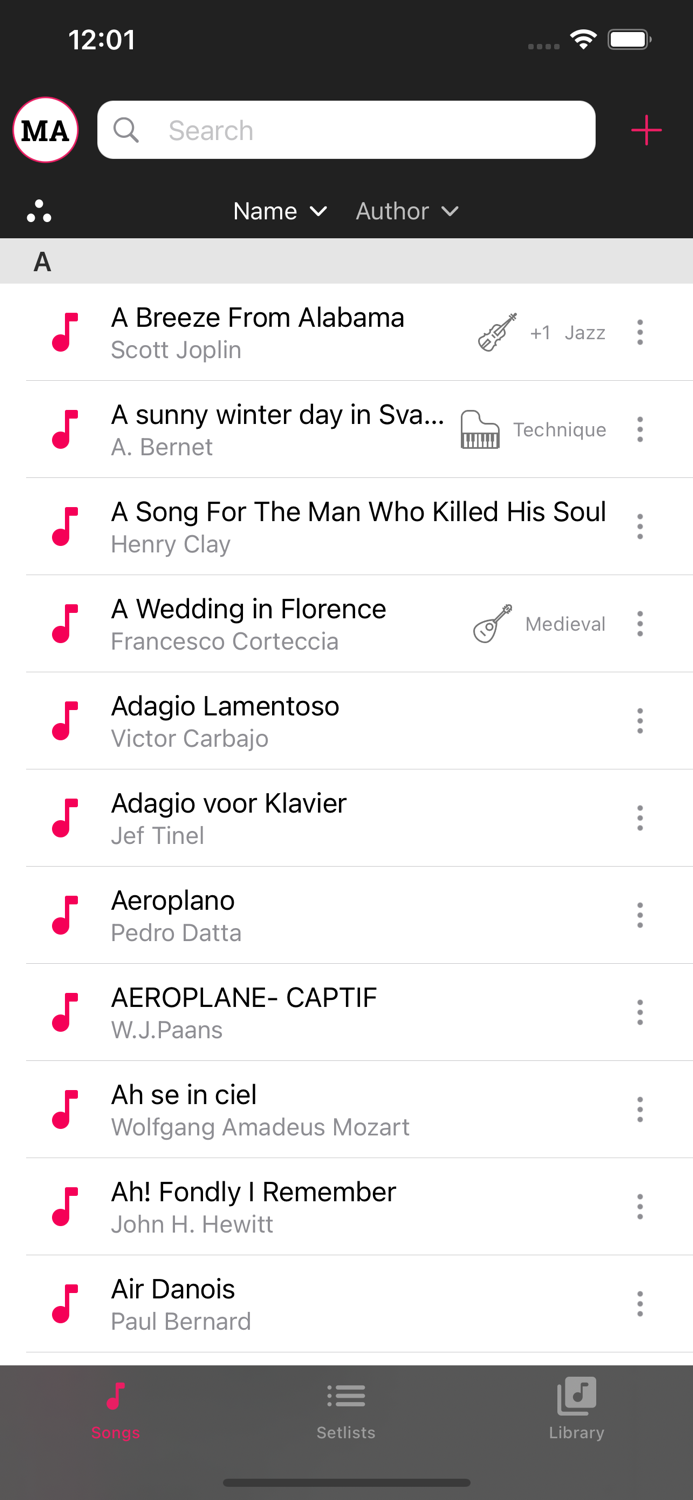Open Ah! Fondly I Remember
The image size is (693, 1500).
click(253, 1206)
